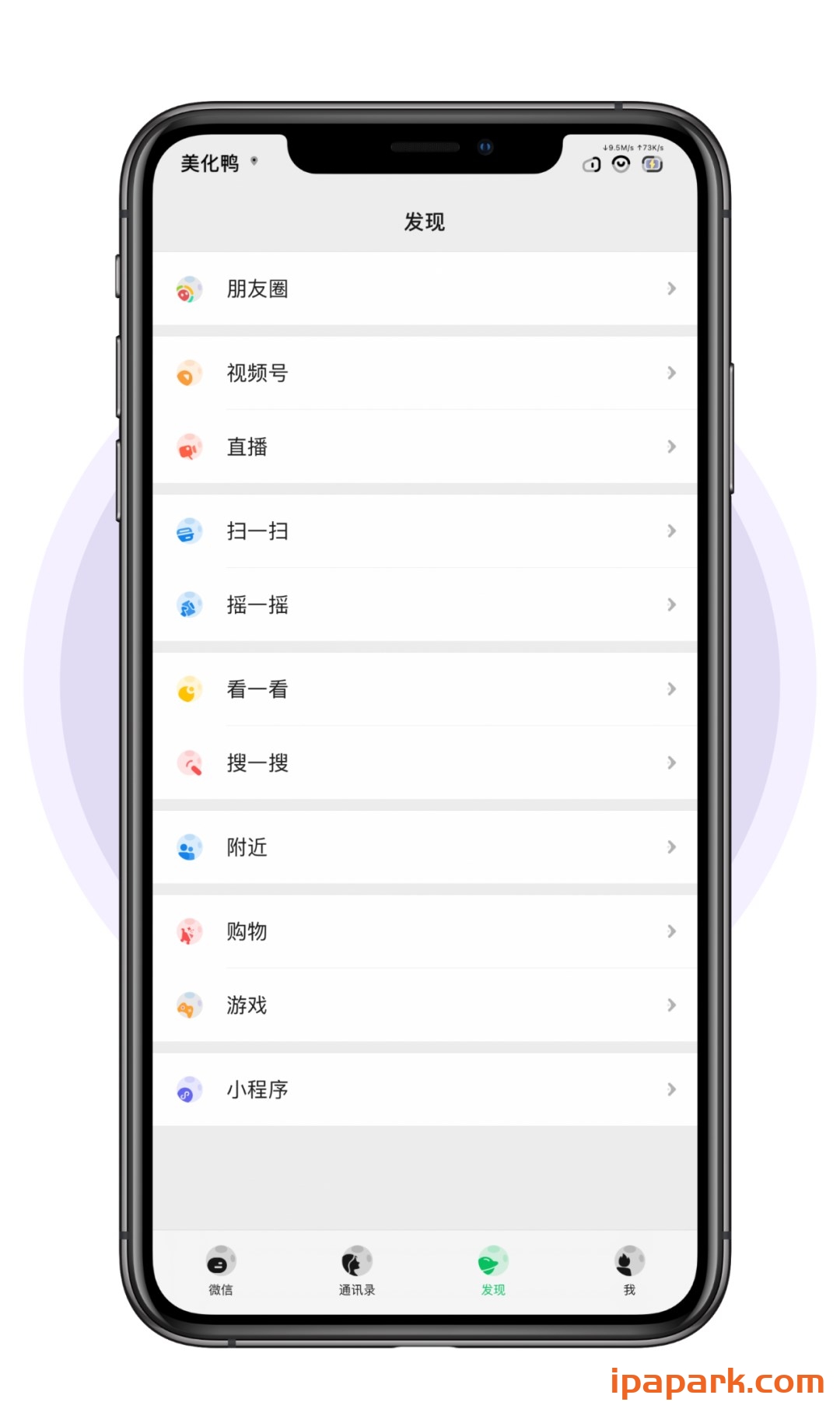Tap the 小程序 (Mini Programs) icon
Viewport: 840px width, 1416px height.
coord(187,1089)
